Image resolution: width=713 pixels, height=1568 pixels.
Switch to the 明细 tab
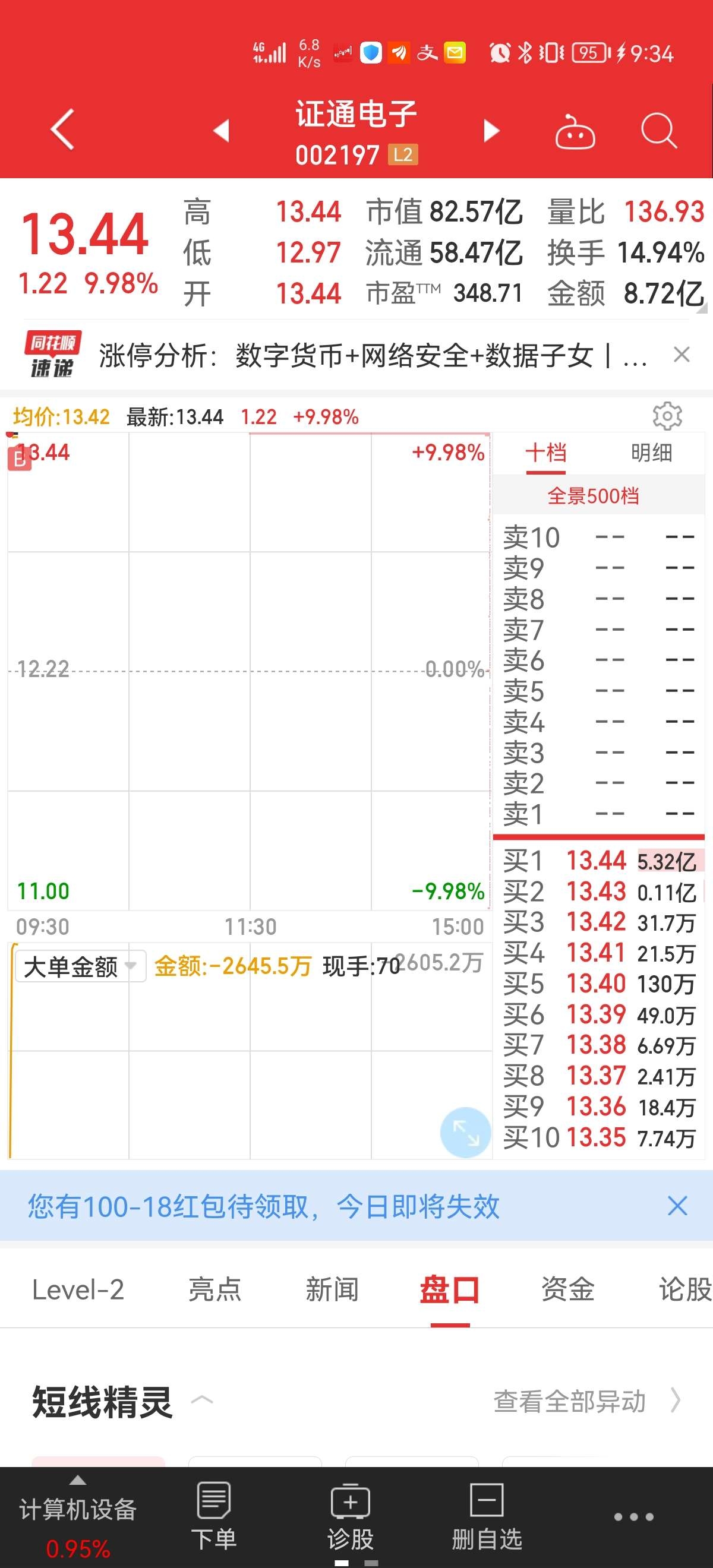click(651, 454)
